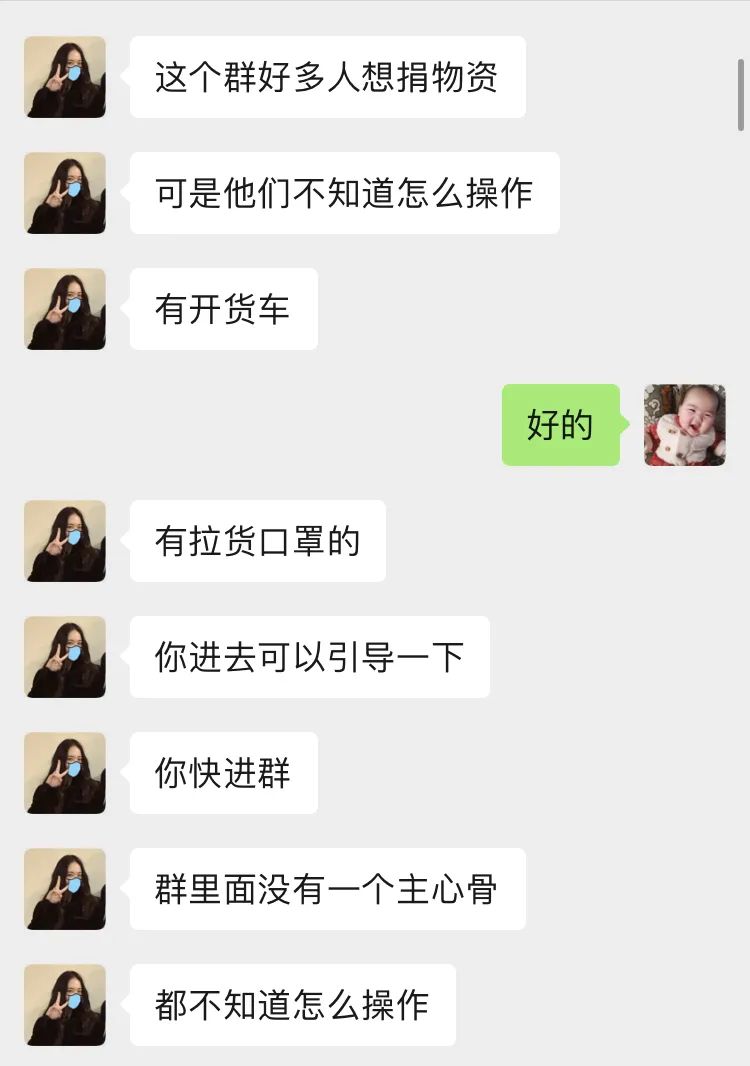Tap avatar beside 有拉货口罩的 message

(65, 541)
